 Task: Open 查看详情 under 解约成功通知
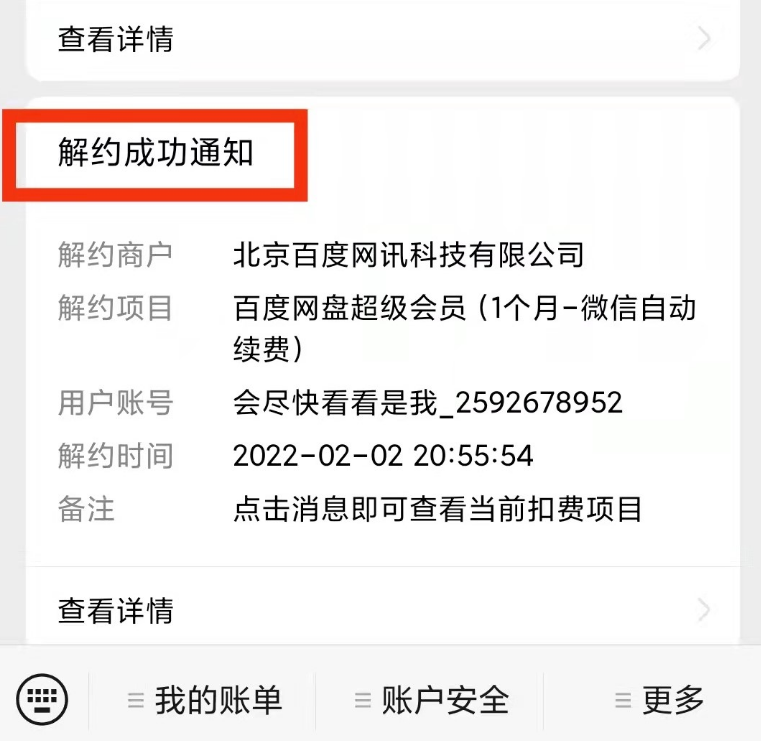[x=382, y=609]
